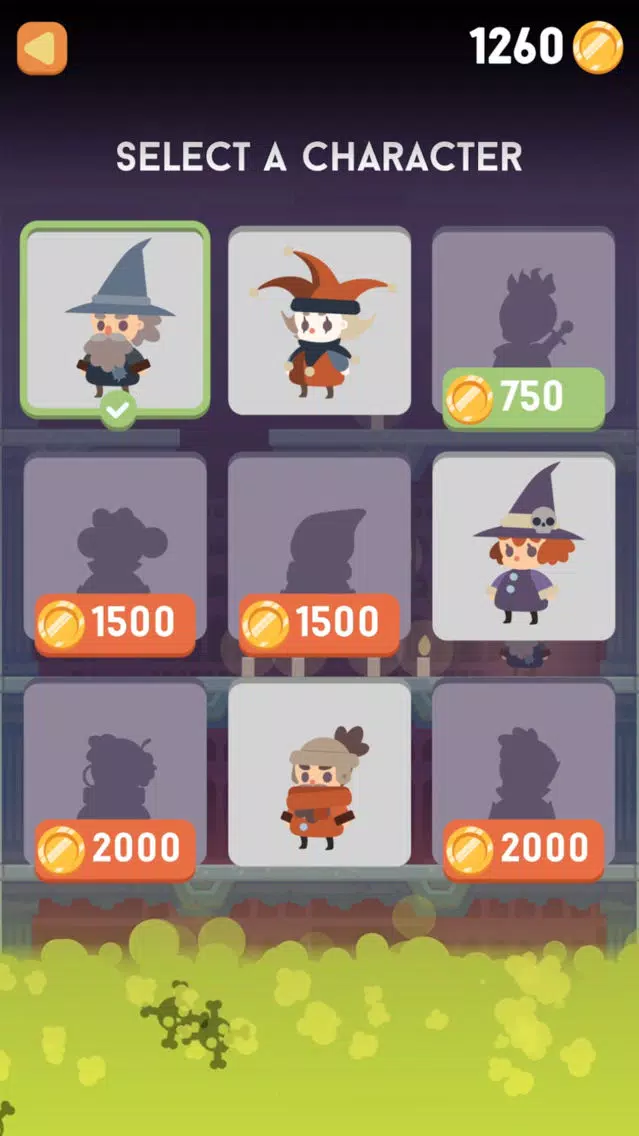This screenshot has width=639, height=1136.
Task: Unlock the locked character costing 750 coins
Action: point(523,398)
